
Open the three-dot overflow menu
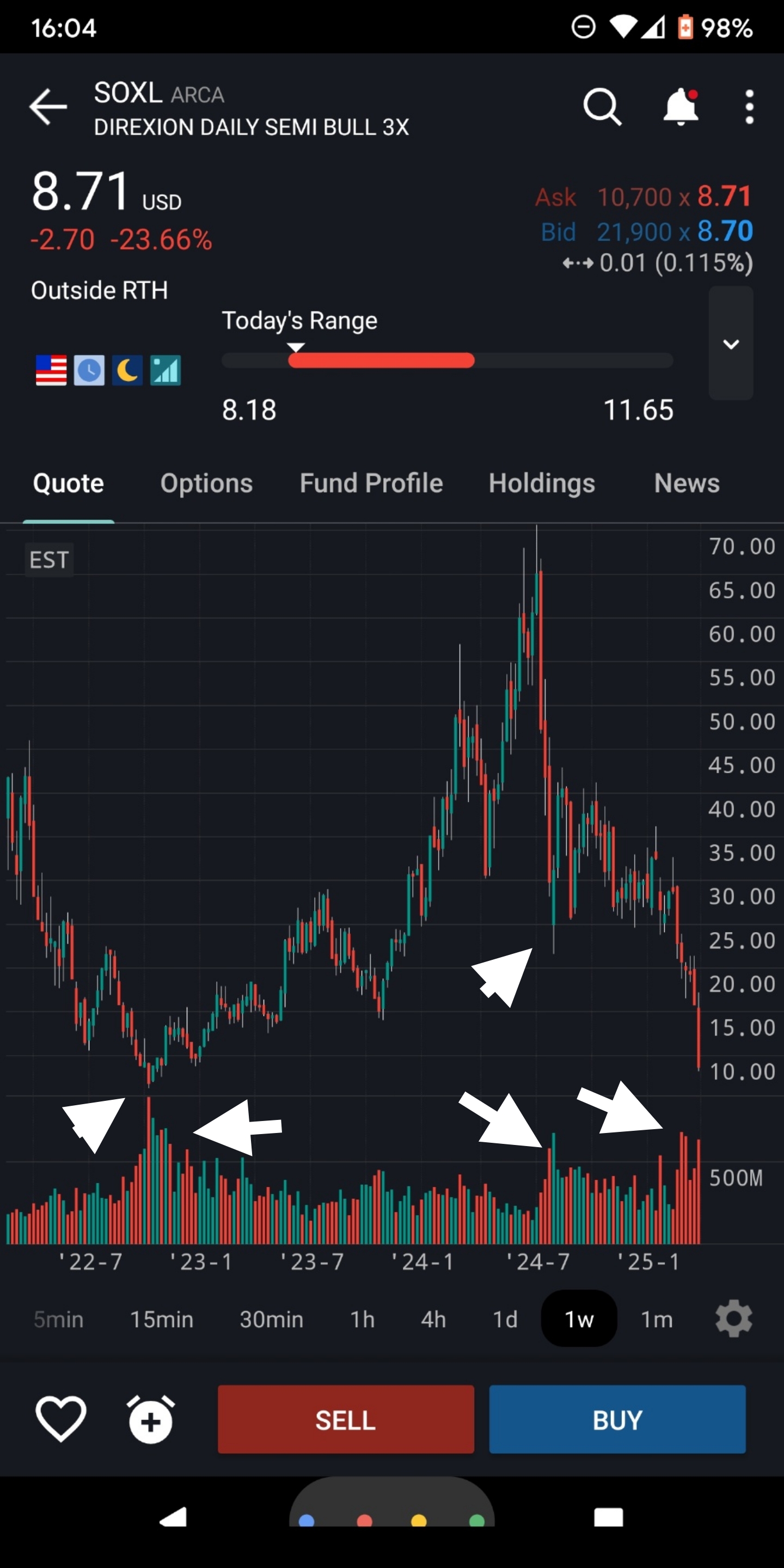tap(749, 107)
